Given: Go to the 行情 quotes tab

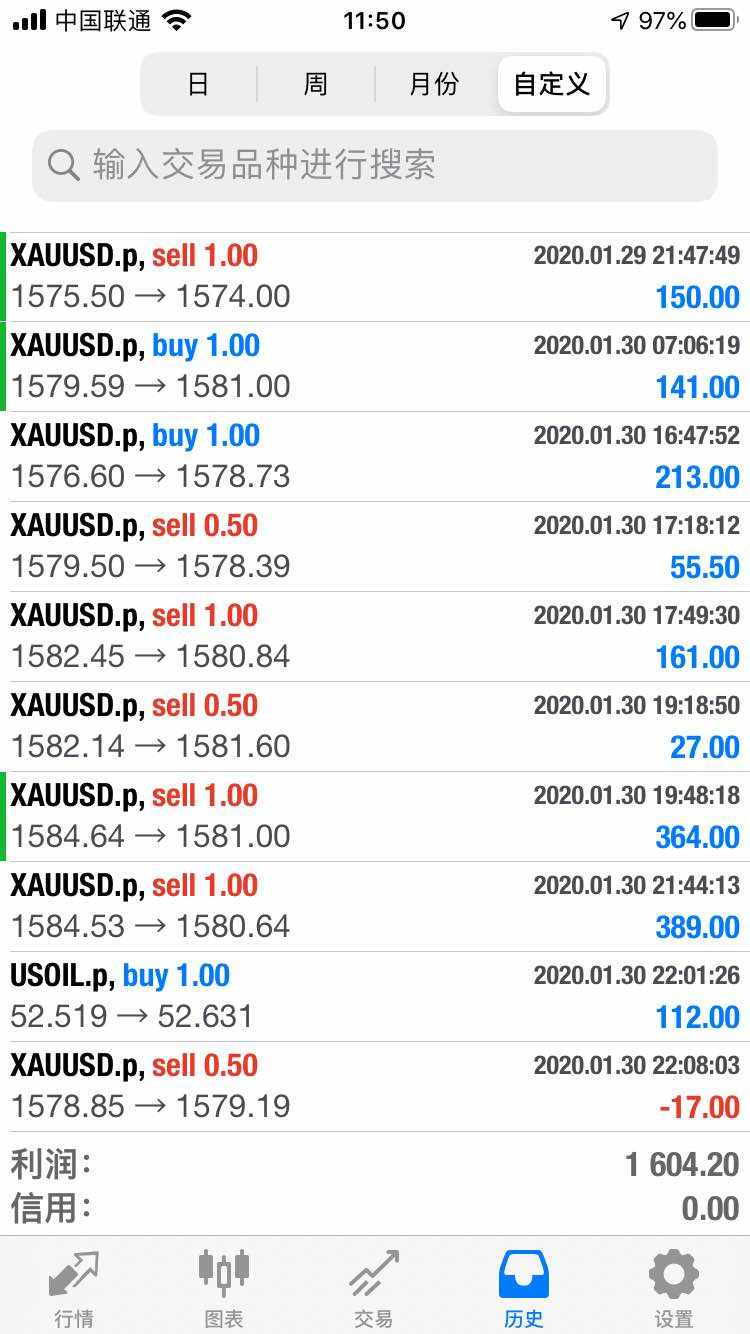Looking at the screenshot, I should [74, 1288].
